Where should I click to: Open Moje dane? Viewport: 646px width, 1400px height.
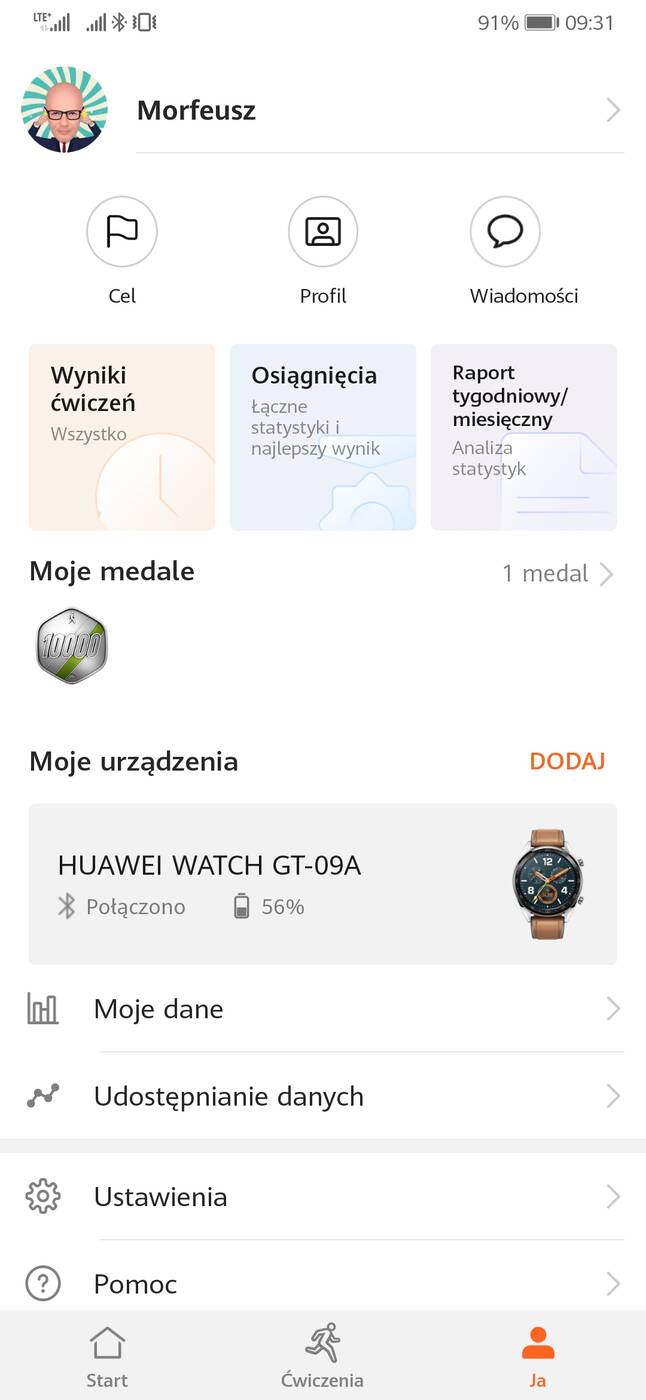click(x=323, y=1009)
